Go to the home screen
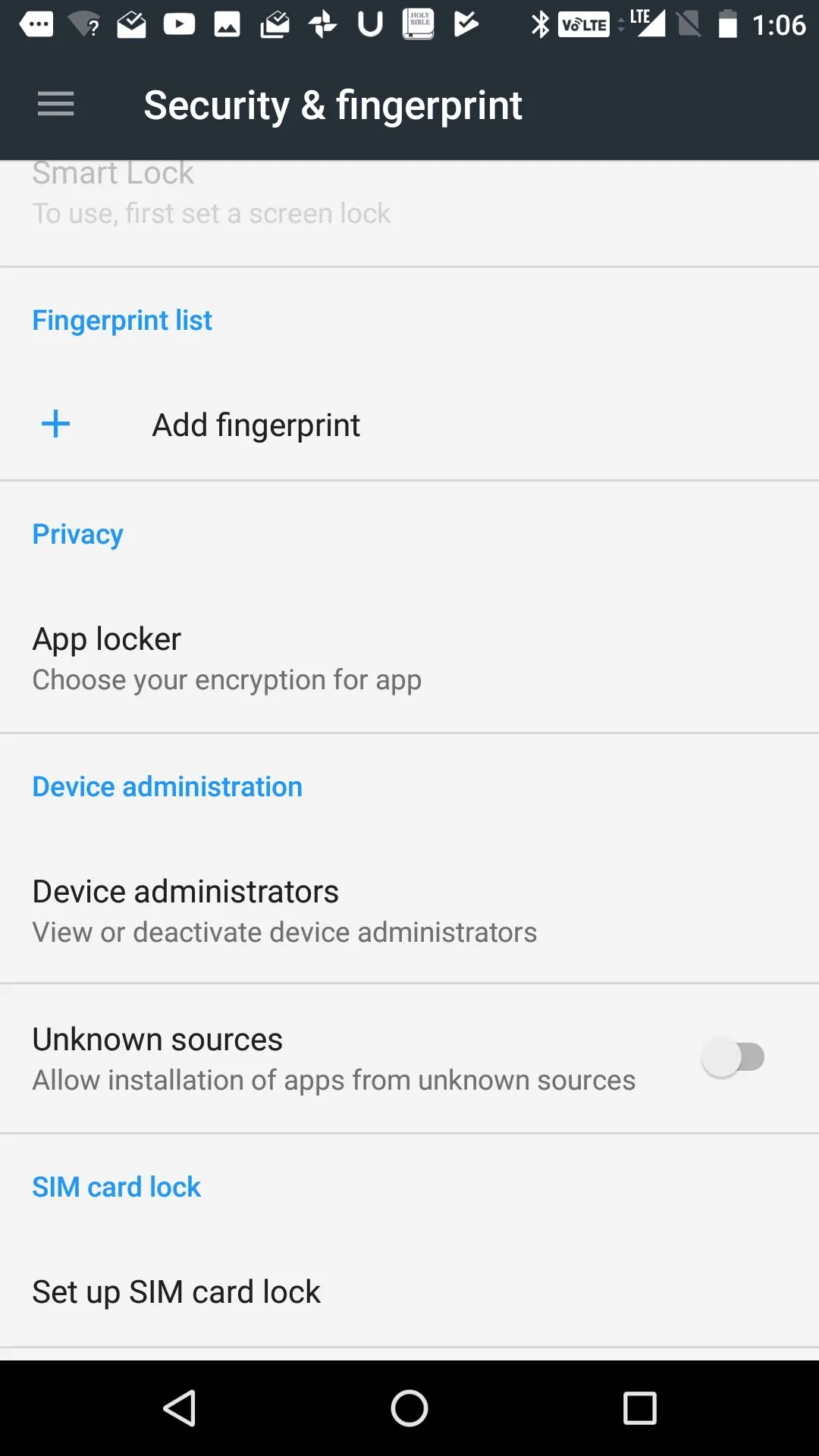The image size is (819, 1456). 409,1408
